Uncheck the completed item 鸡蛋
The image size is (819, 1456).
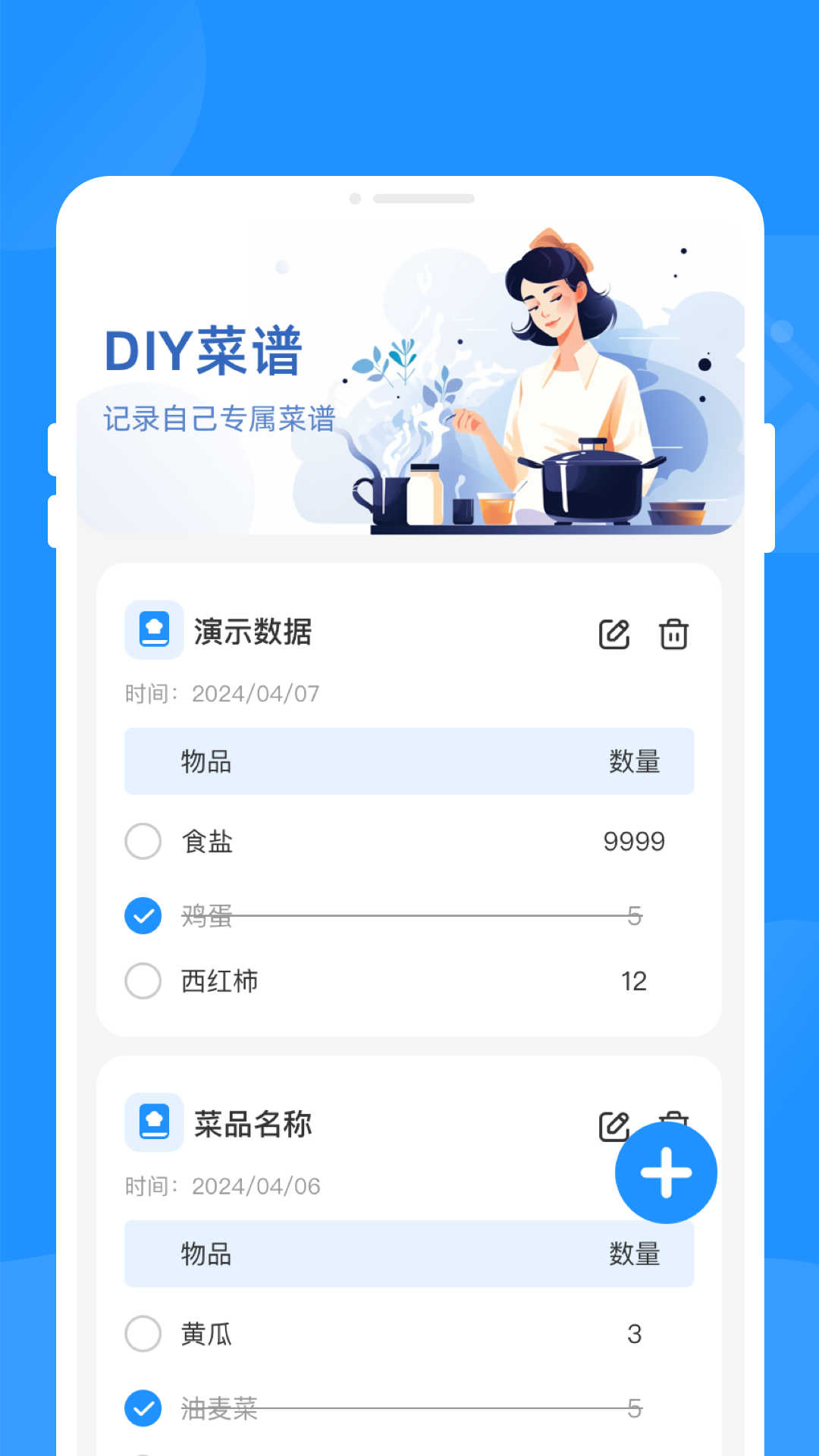[x=143, y=916]
